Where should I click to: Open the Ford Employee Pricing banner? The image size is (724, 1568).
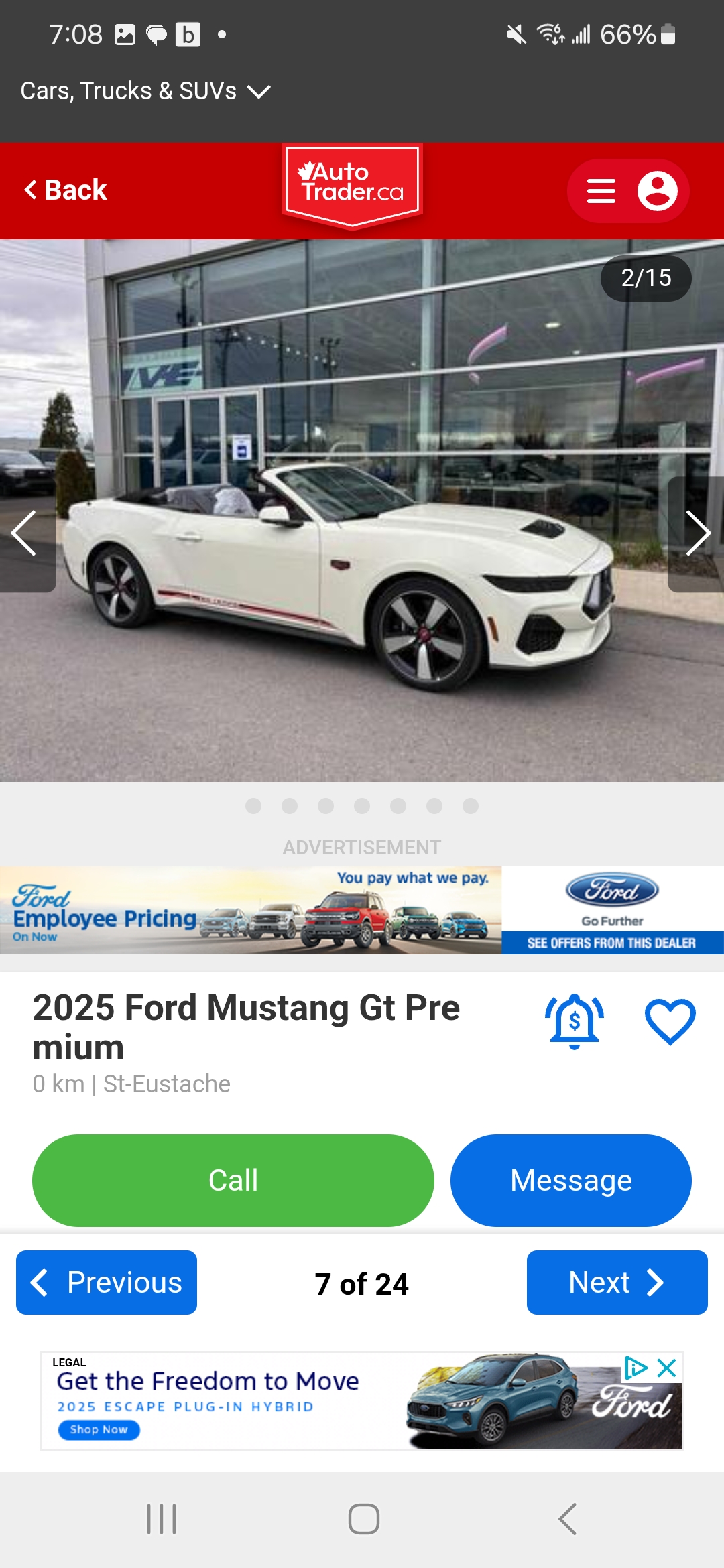point(251,910)
